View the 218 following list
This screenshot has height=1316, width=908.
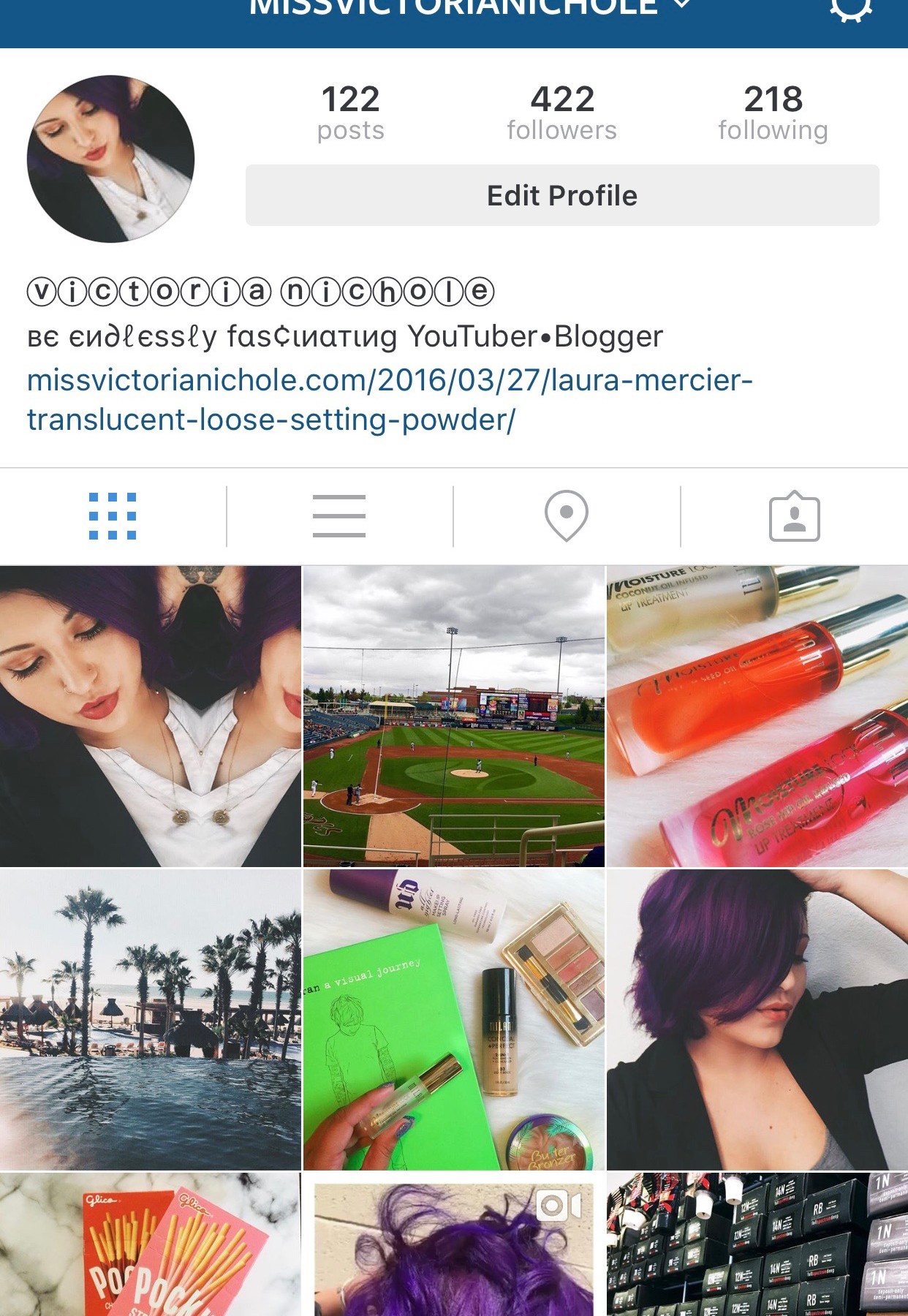773,113
